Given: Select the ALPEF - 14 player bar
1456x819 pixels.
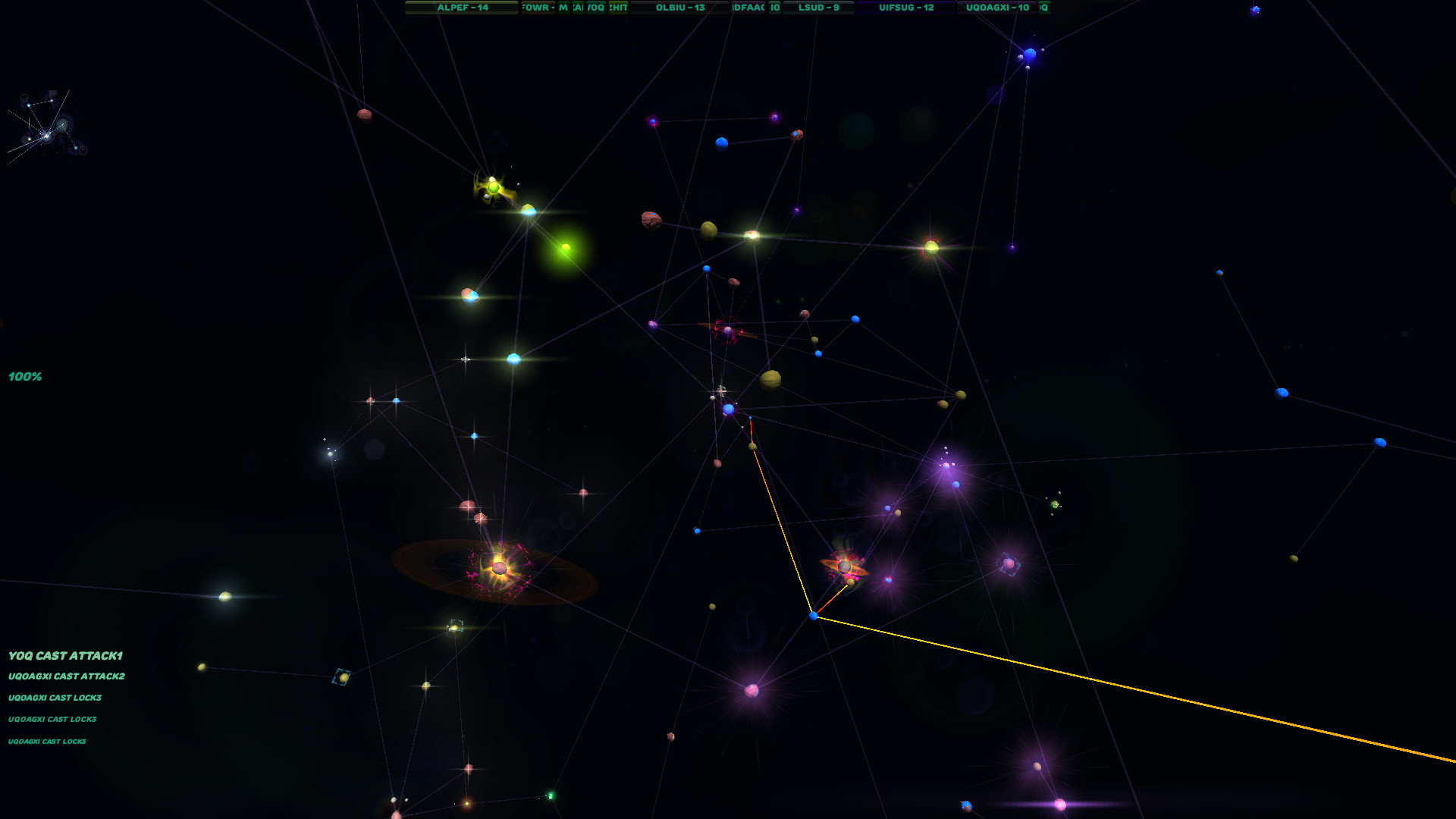Looking at the screenshot, I should (462, 8).
